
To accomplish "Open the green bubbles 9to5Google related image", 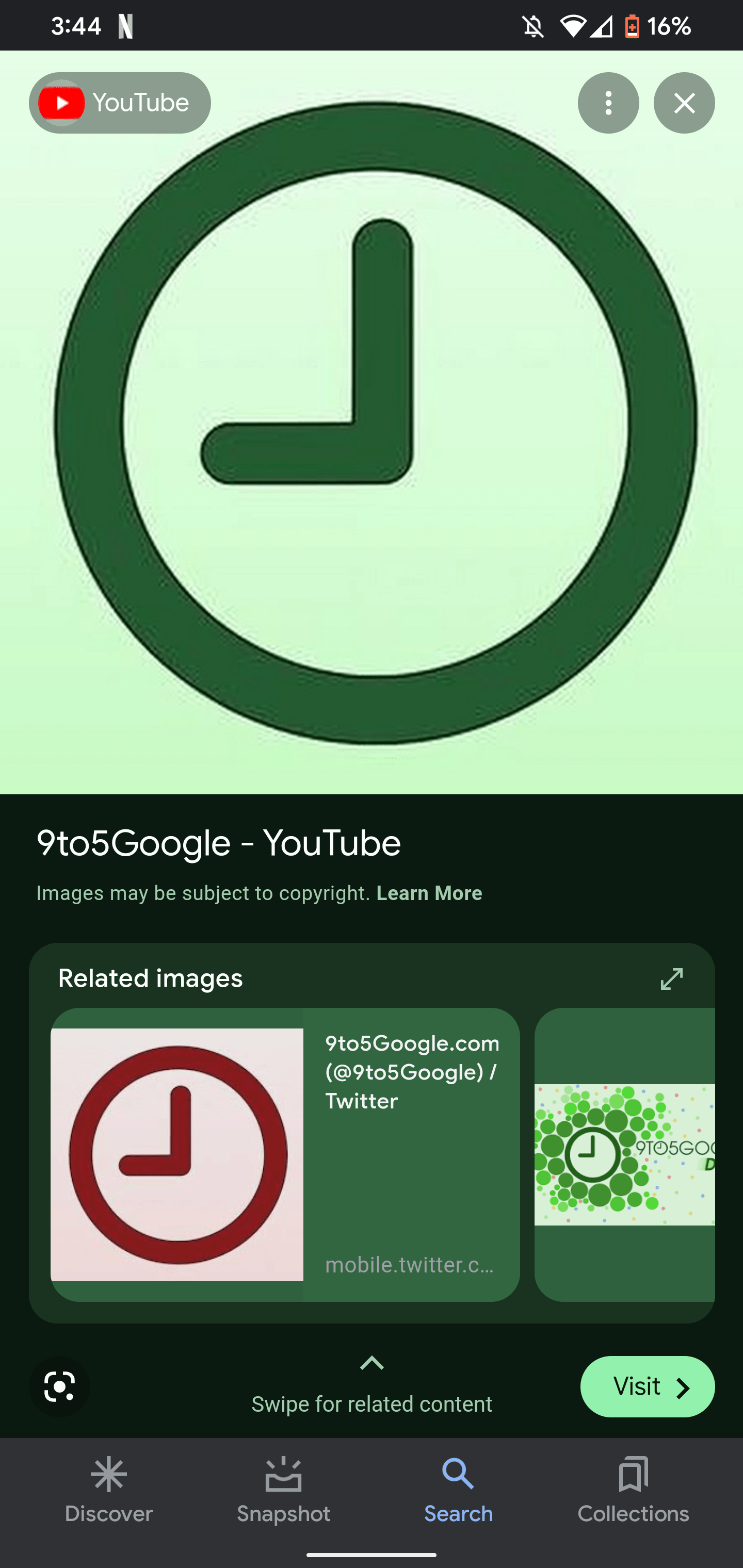I will (624, 1155).
